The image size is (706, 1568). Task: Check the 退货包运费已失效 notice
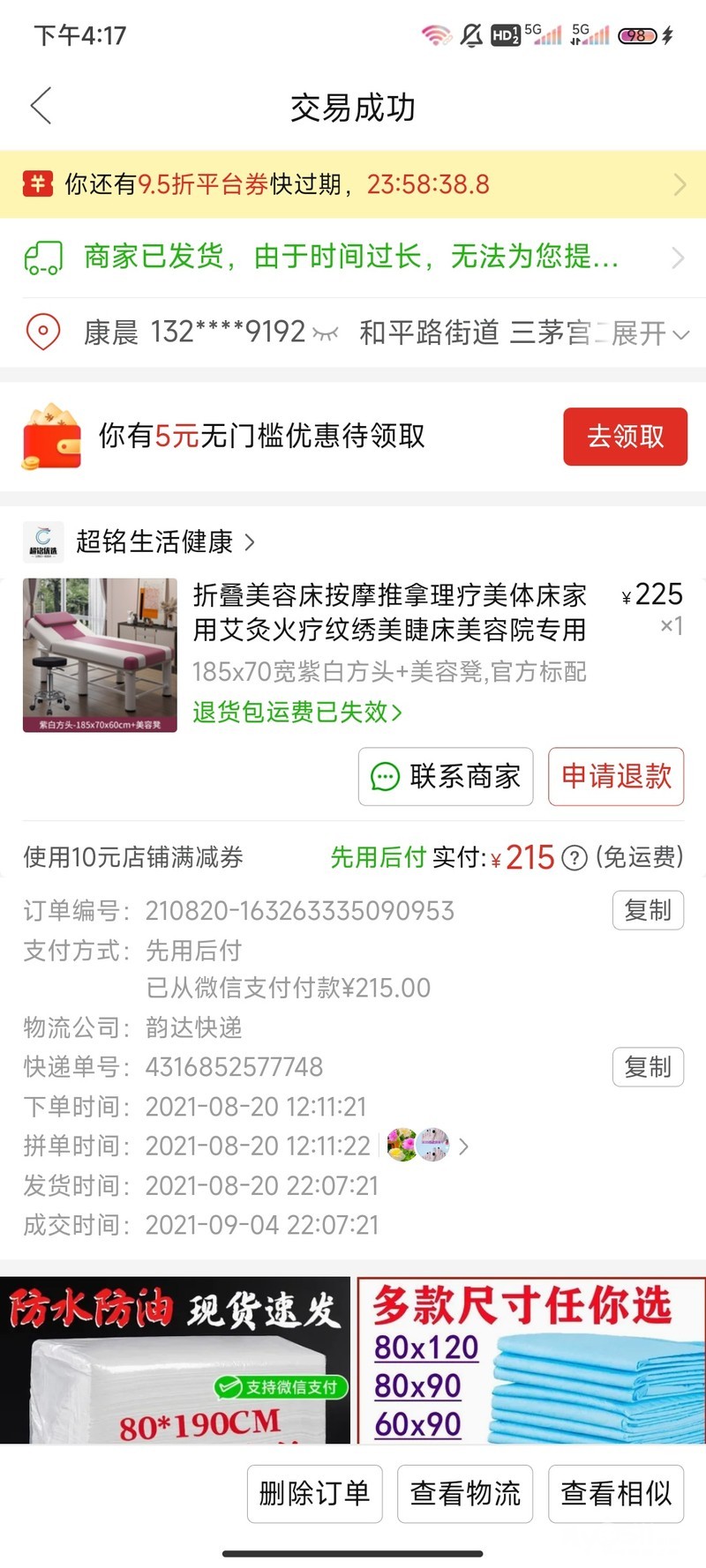(x=297, y=713)
